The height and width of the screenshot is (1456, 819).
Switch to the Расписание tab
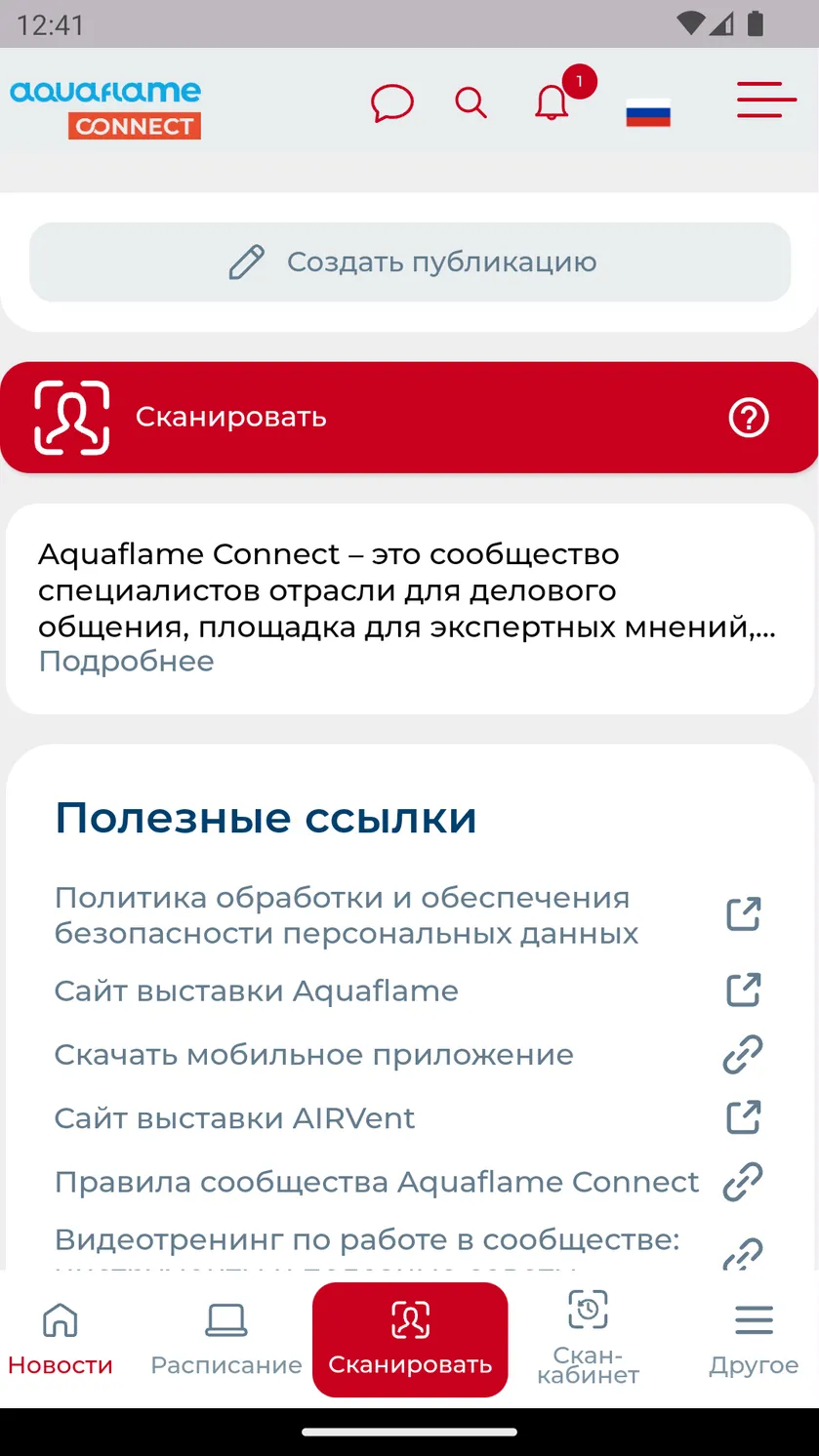point(226,1340)
